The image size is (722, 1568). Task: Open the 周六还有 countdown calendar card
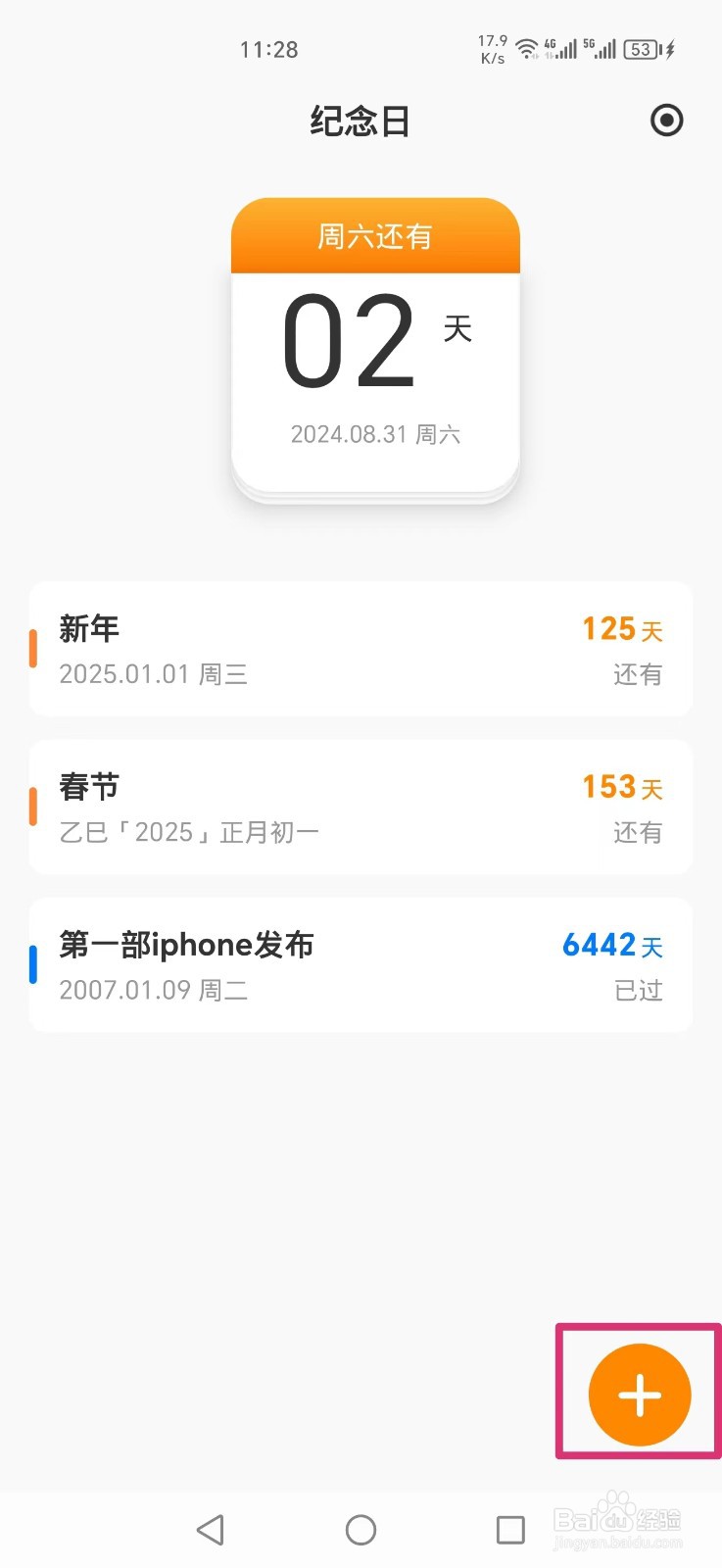pyautogui.click(x=375, y=351)
